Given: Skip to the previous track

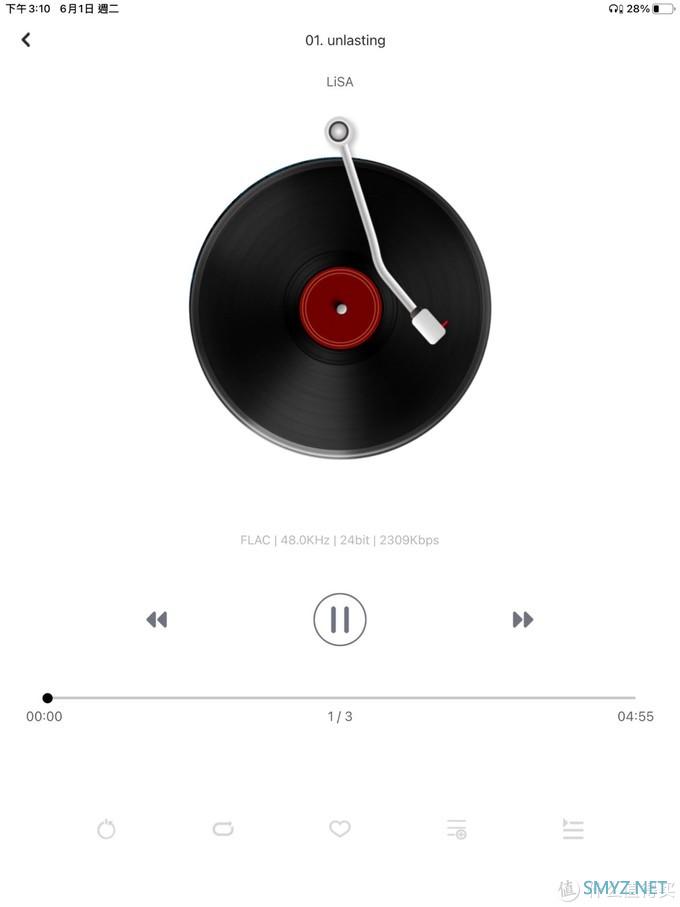Looking at the screenshot, I should (x=156, y=620).
